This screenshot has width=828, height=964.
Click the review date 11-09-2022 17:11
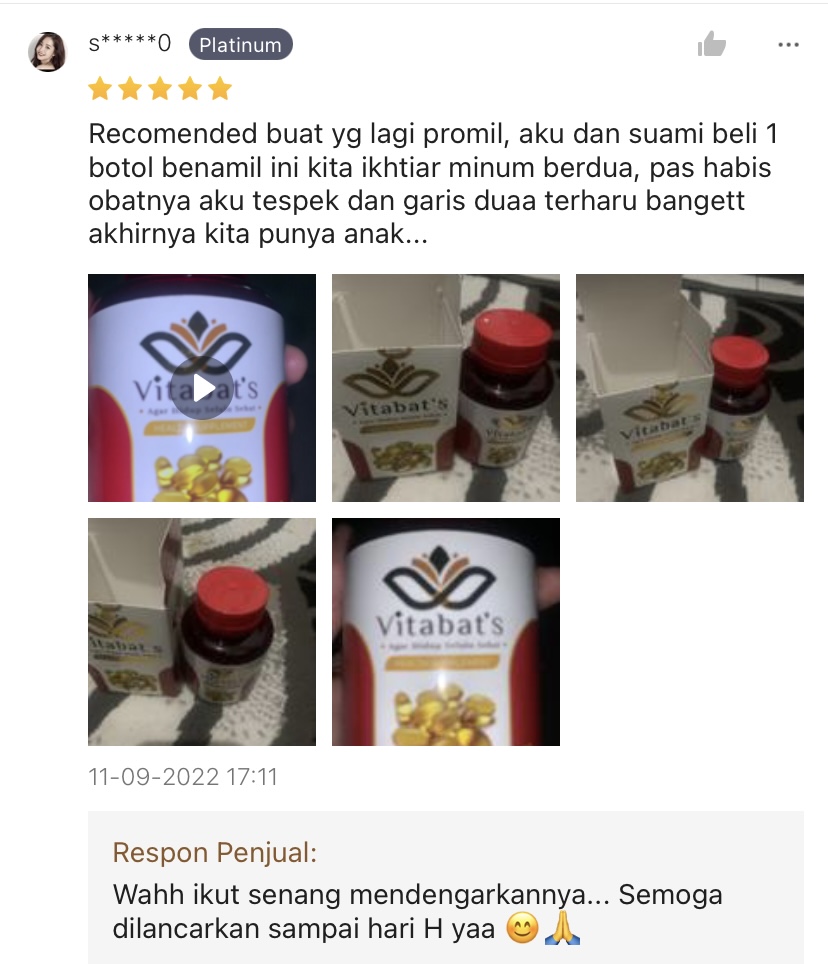pyautogui.click(x=180, y=775)
